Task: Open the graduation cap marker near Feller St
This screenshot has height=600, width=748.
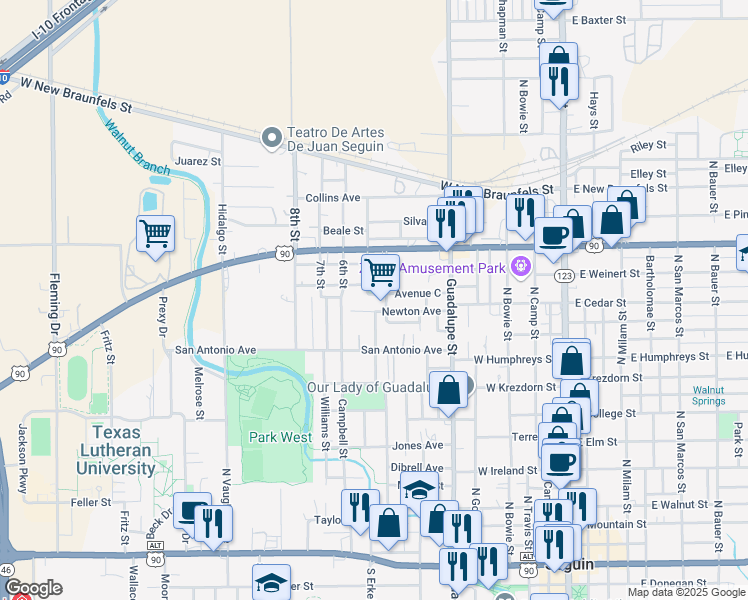Action: [271, 581]
